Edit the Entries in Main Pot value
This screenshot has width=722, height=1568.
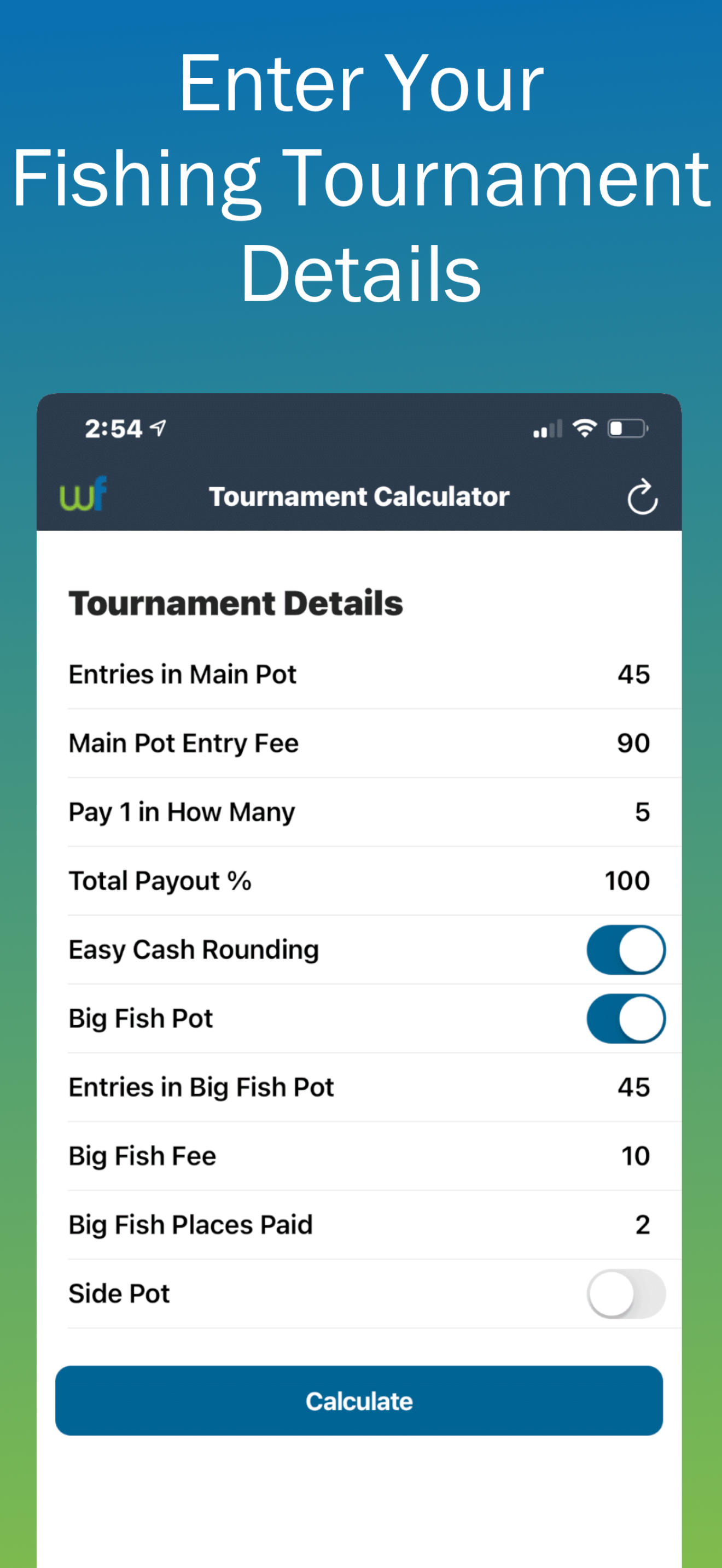pyautogui.click(x=633, y=674)
